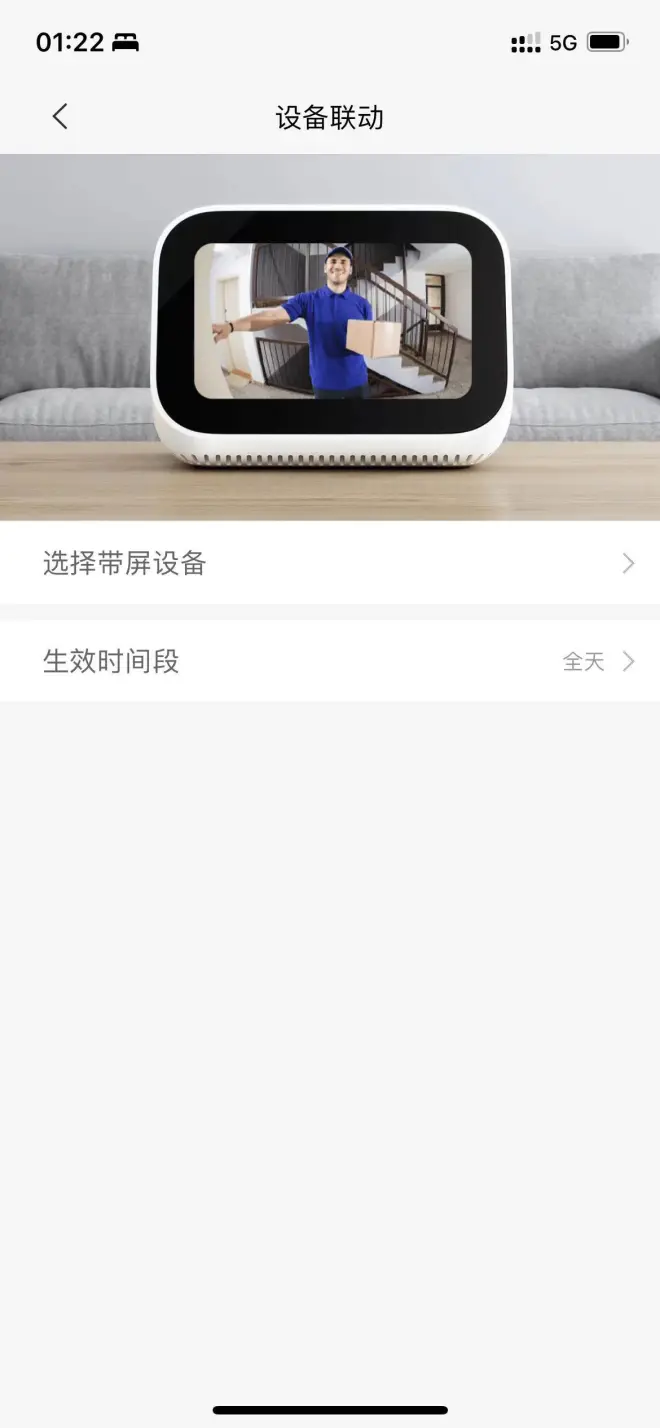Open 选择带屏设备 row

330,563
